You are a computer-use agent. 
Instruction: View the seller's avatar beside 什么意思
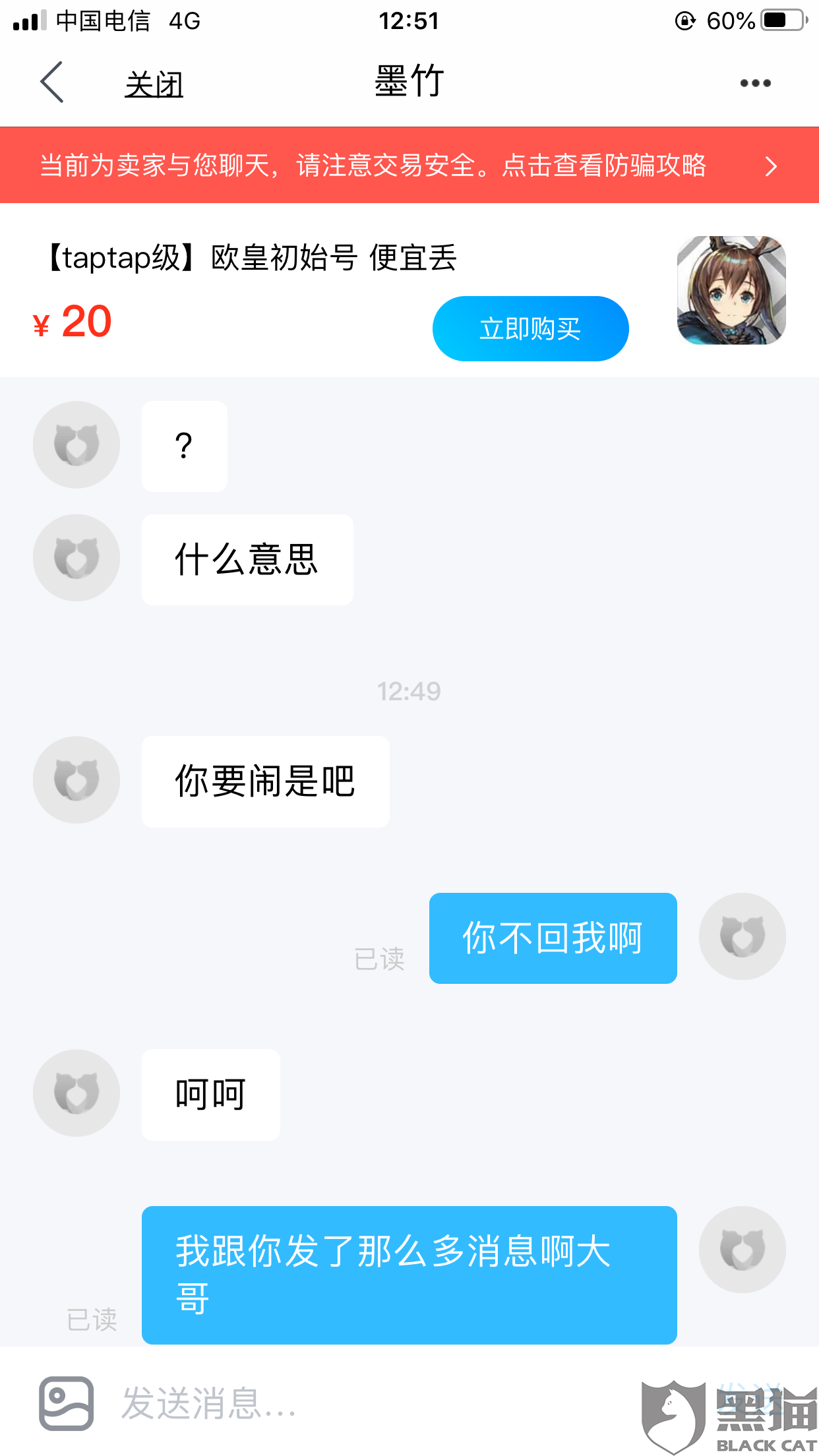76,558
